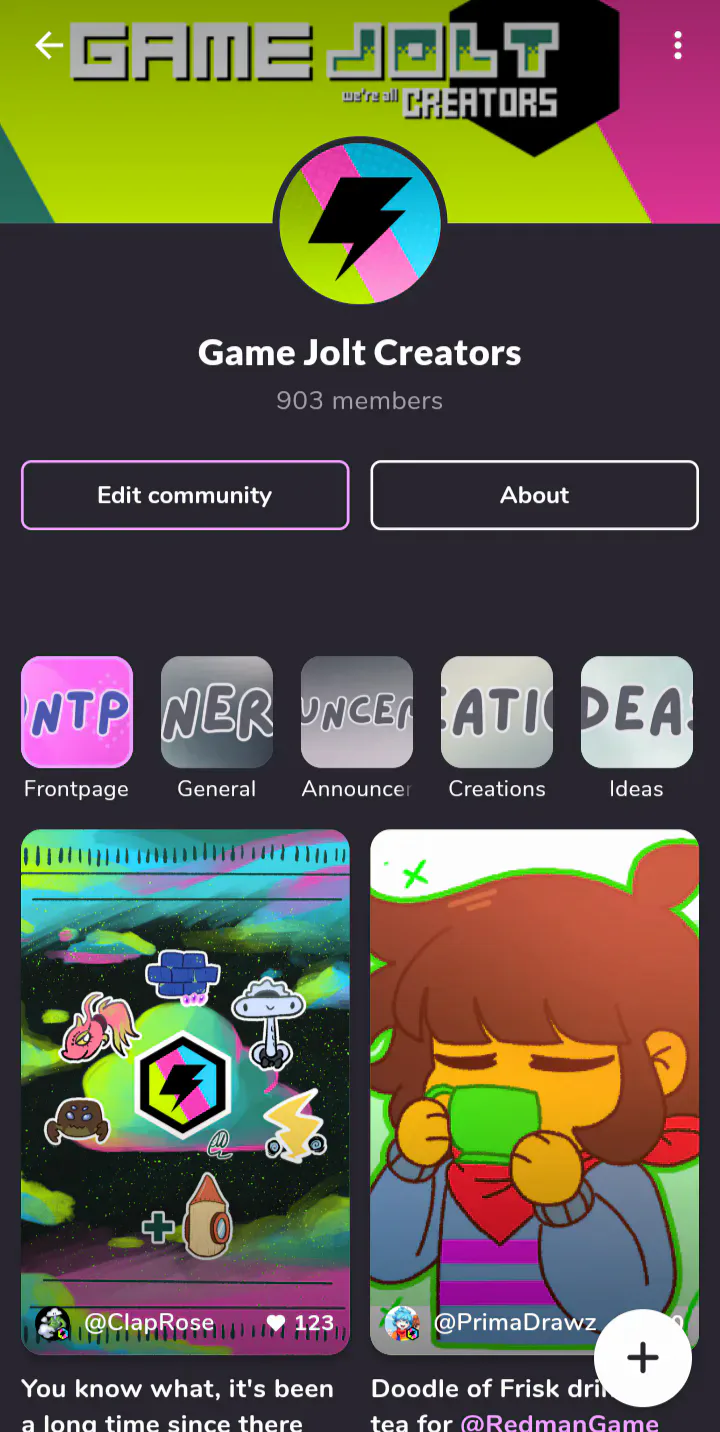This screenshot has width=720, height=1432.
Task: Open the Frisk doodle post by @PrimaDrawz
Action: pyautogui.click(x=535, y=1092)
